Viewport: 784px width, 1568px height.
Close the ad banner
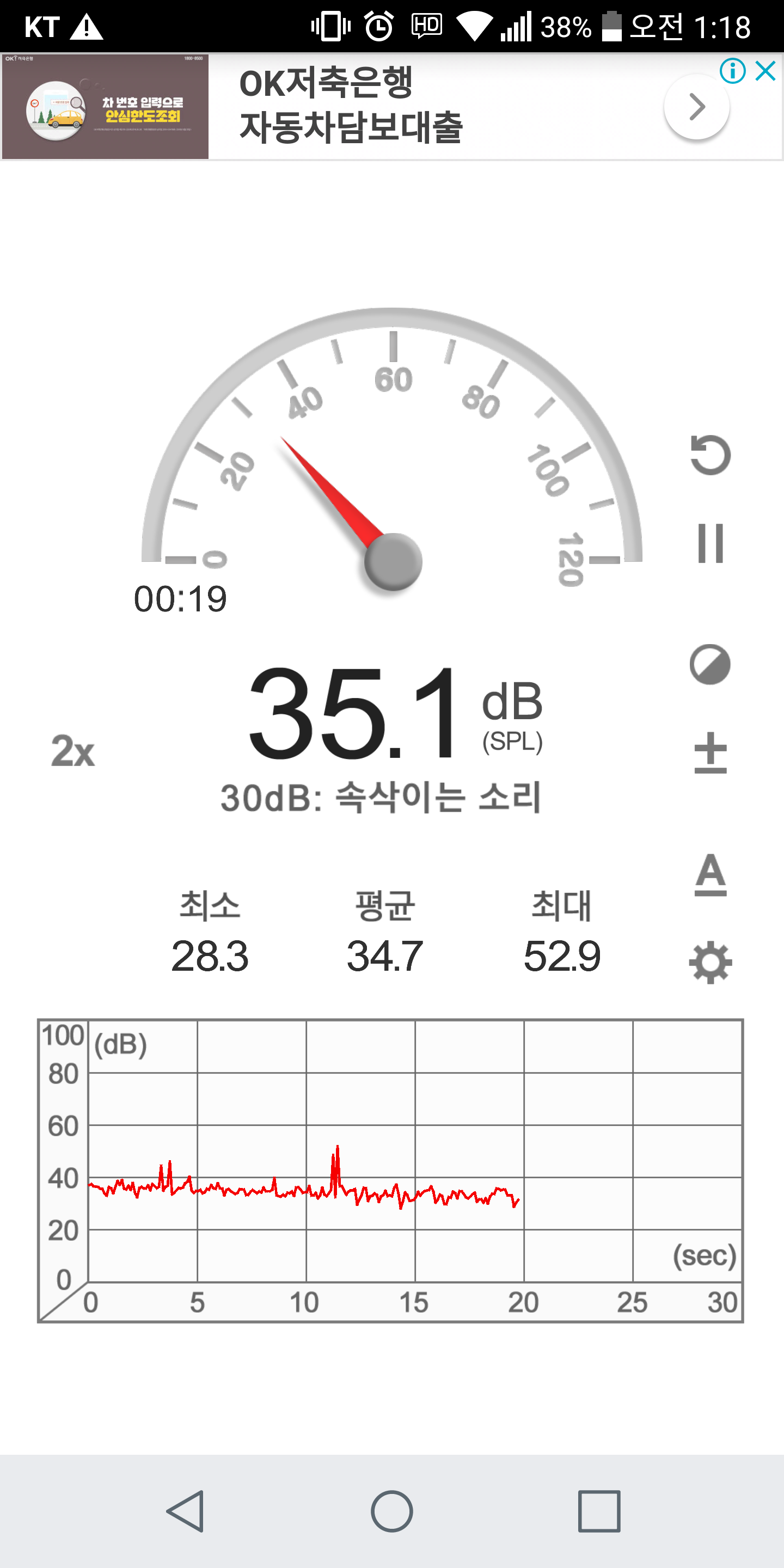click(x=765, y=71)
